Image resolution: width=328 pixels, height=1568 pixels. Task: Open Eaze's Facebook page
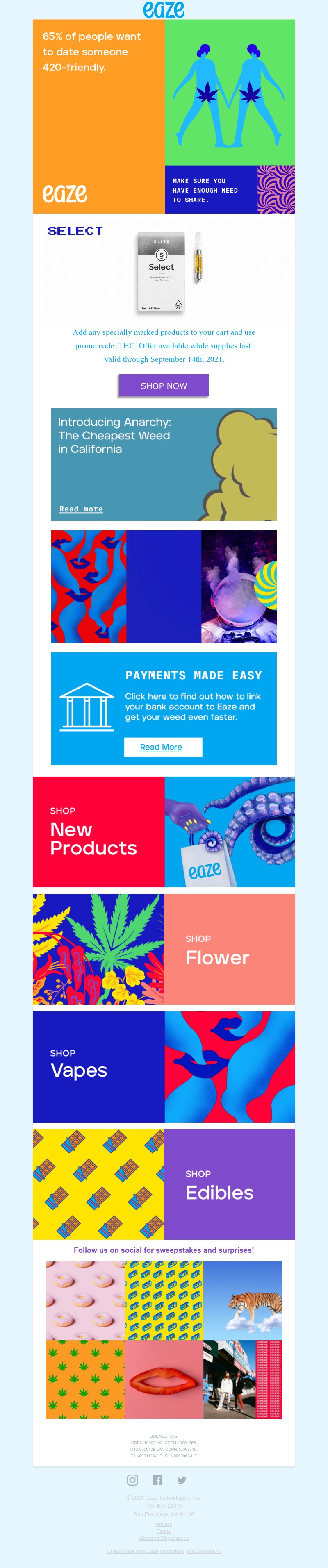coord(157,1480)
